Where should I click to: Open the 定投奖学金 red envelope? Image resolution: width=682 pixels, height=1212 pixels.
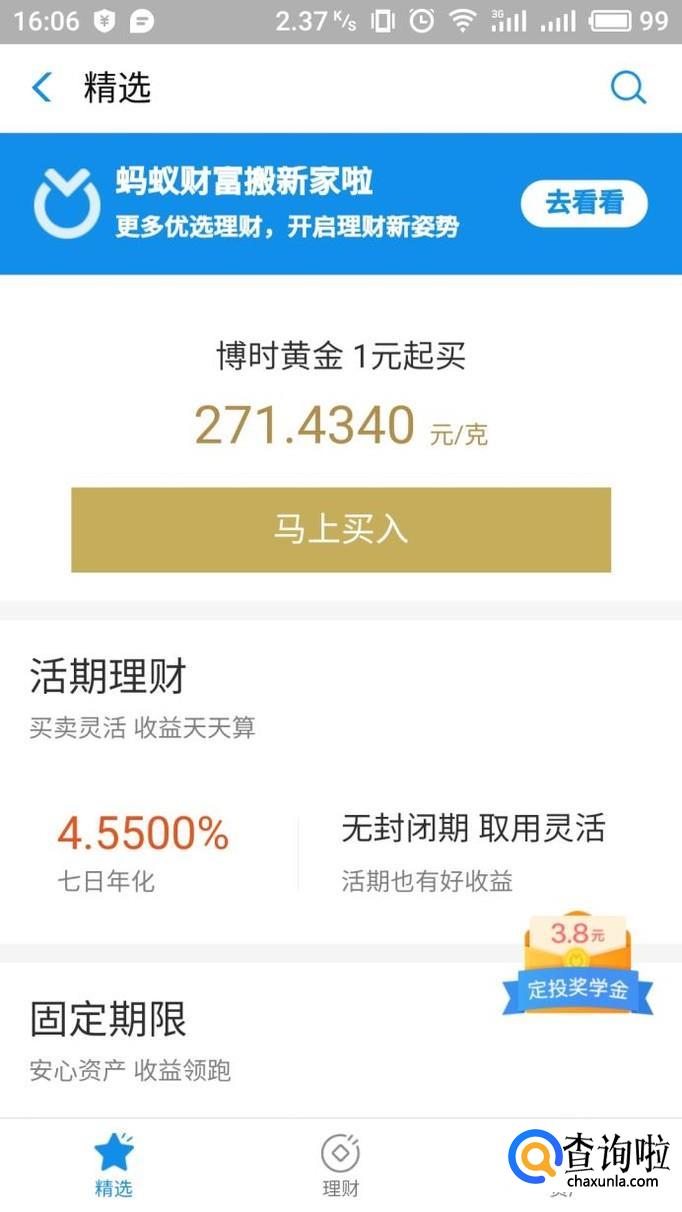pos(577,965)
